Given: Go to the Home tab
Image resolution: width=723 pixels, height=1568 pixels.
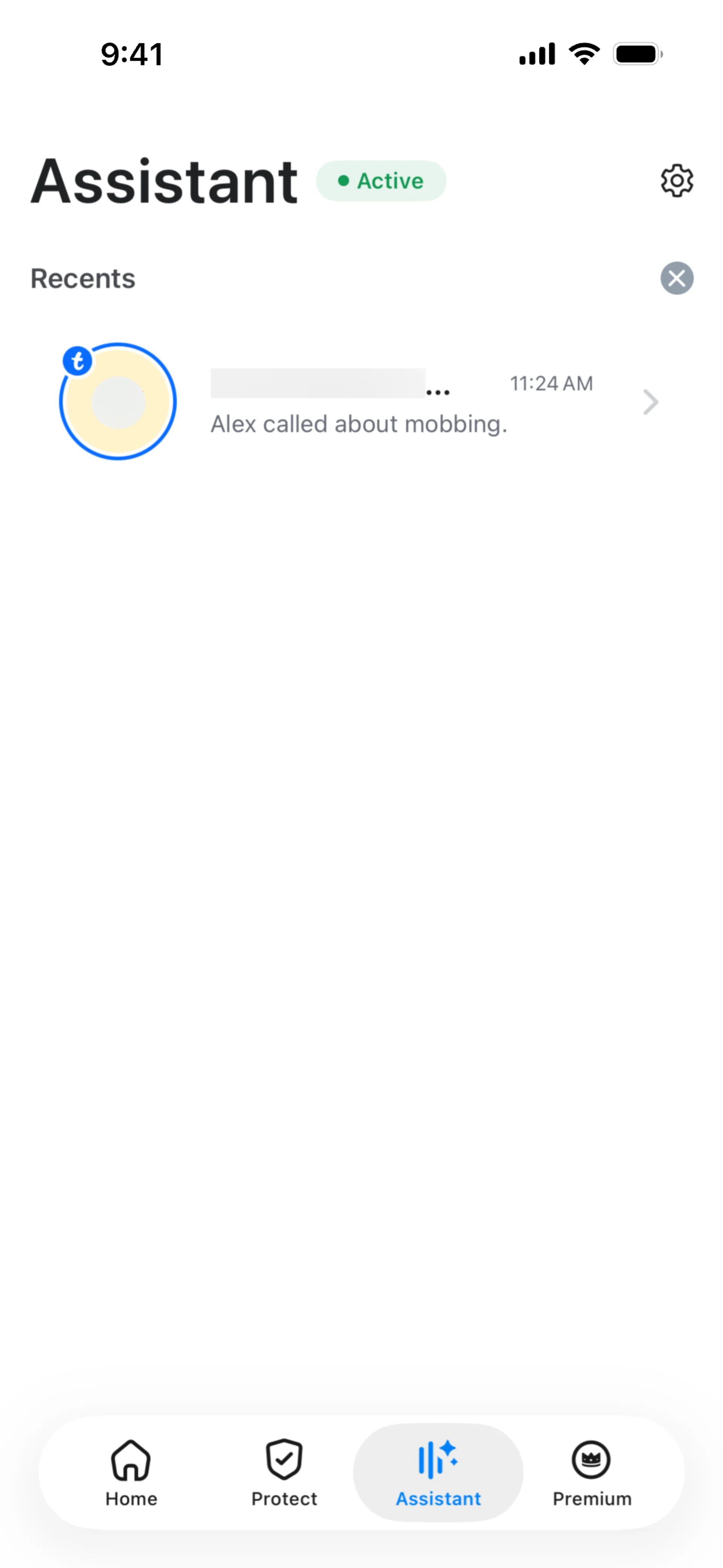Looking at the screenshot, I should coord(131,1472).
